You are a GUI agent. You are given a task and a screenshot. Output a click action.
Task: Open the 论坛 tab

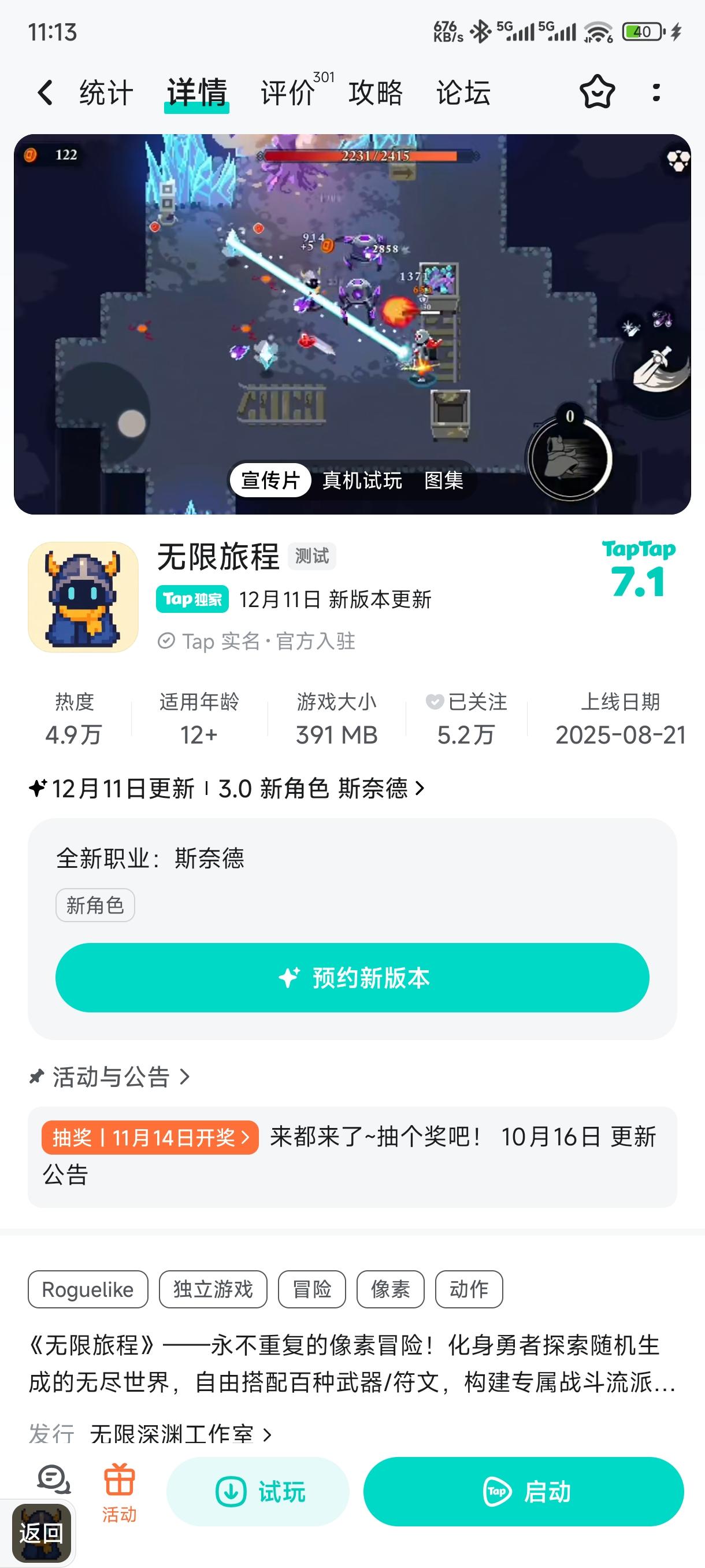point(463,93)
